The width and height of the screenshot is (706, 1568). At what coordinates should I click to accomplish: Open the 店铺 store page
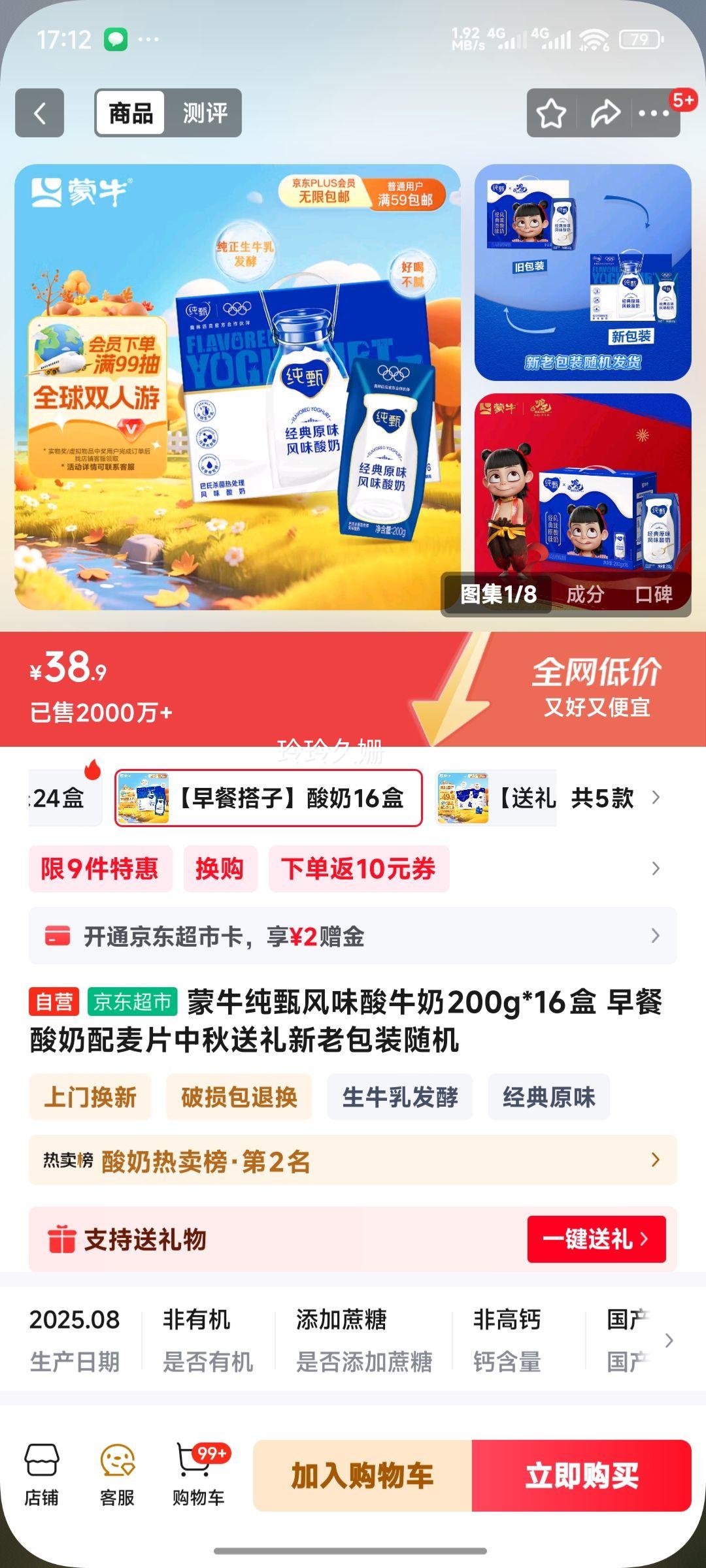coord(42,1475)
